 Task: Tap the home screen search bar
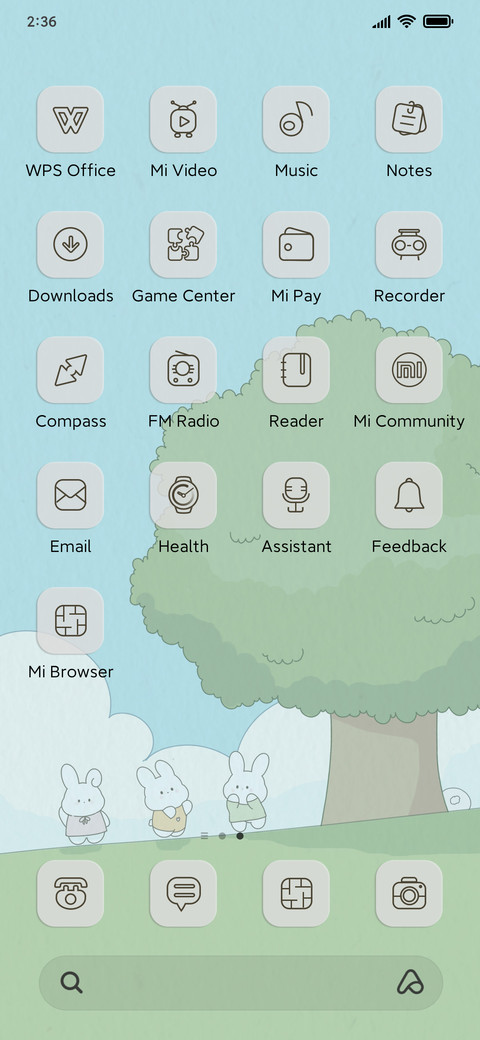pyautogui.click(x=241, y=983)
